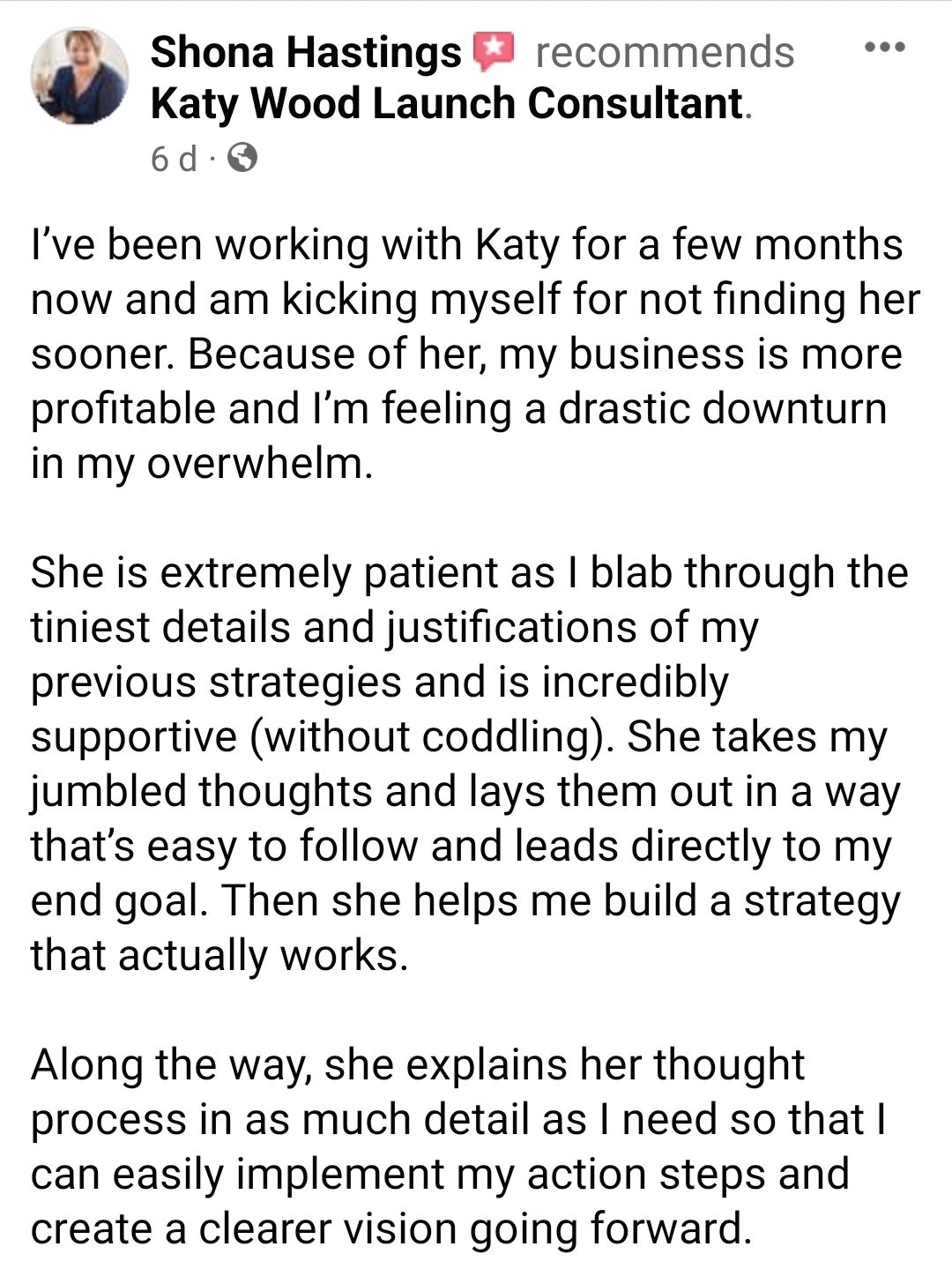Open the post's three-dot options menu

[884, 47]
